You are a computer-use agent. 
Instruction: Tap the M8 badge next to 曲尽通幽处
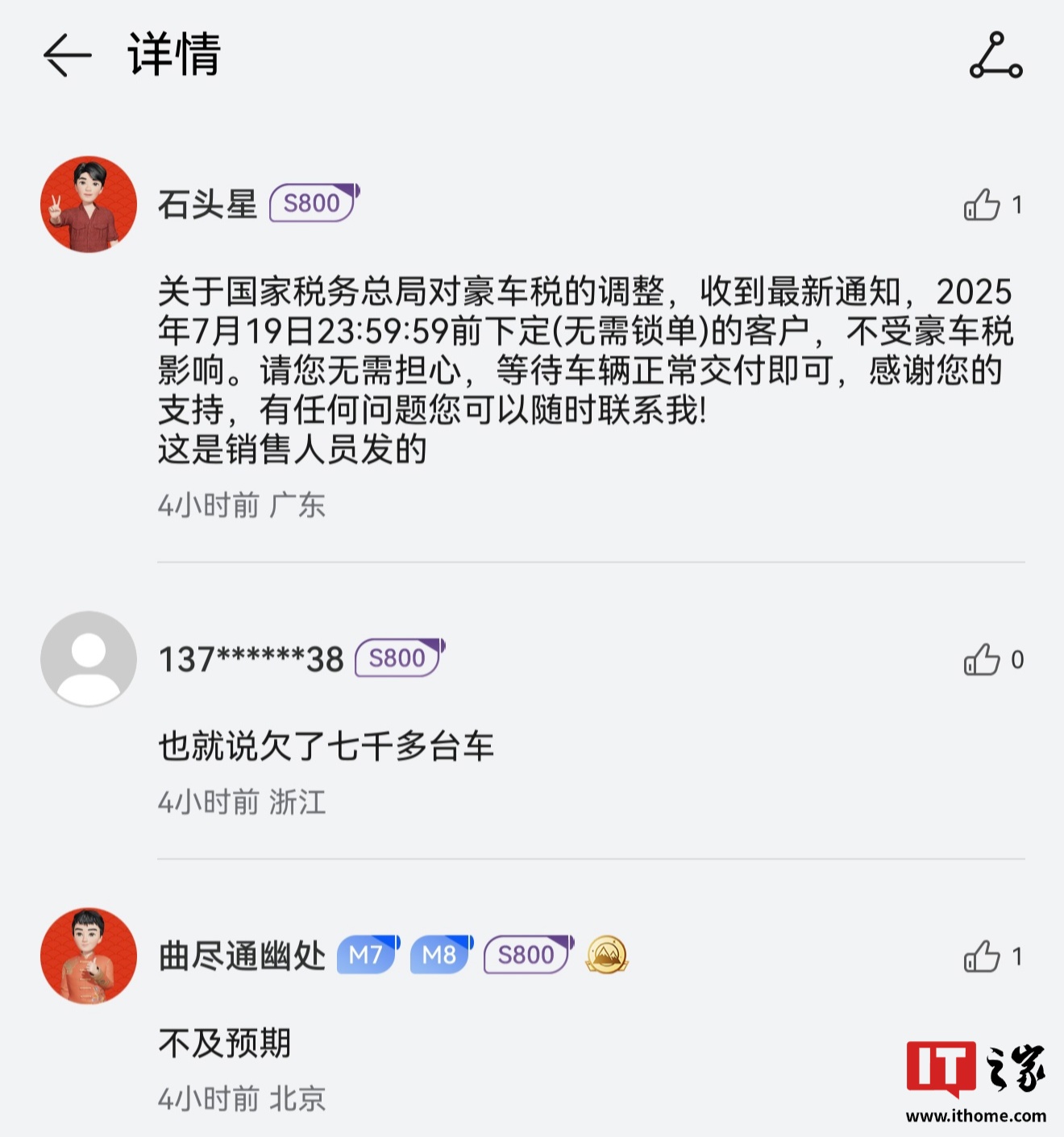tap(441, 955)
